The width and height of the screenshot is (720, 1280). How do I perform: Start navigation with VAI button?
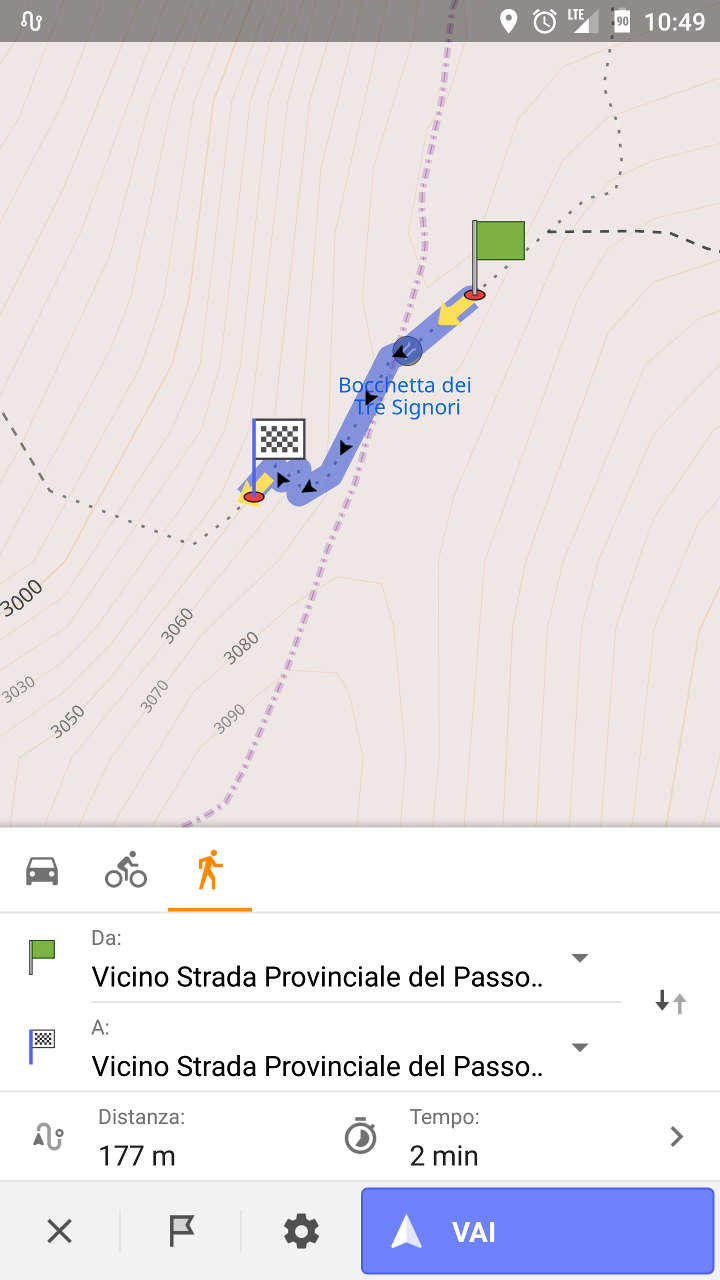coord(538,1231)
